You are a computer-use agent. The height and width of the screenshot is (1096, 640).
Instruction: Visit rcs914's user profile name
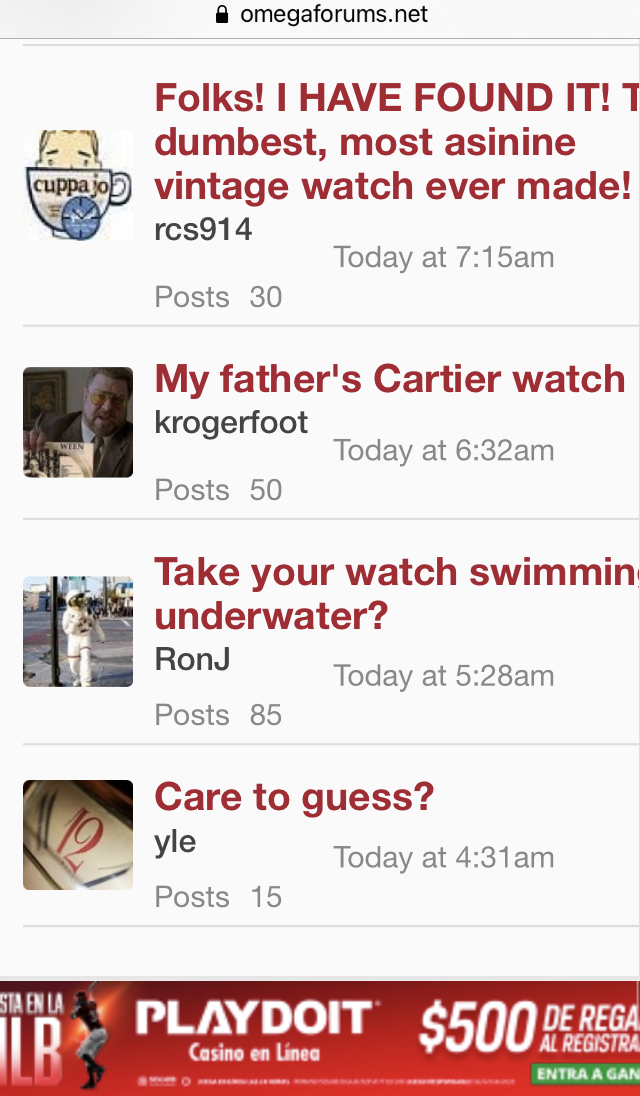[203, 230]
